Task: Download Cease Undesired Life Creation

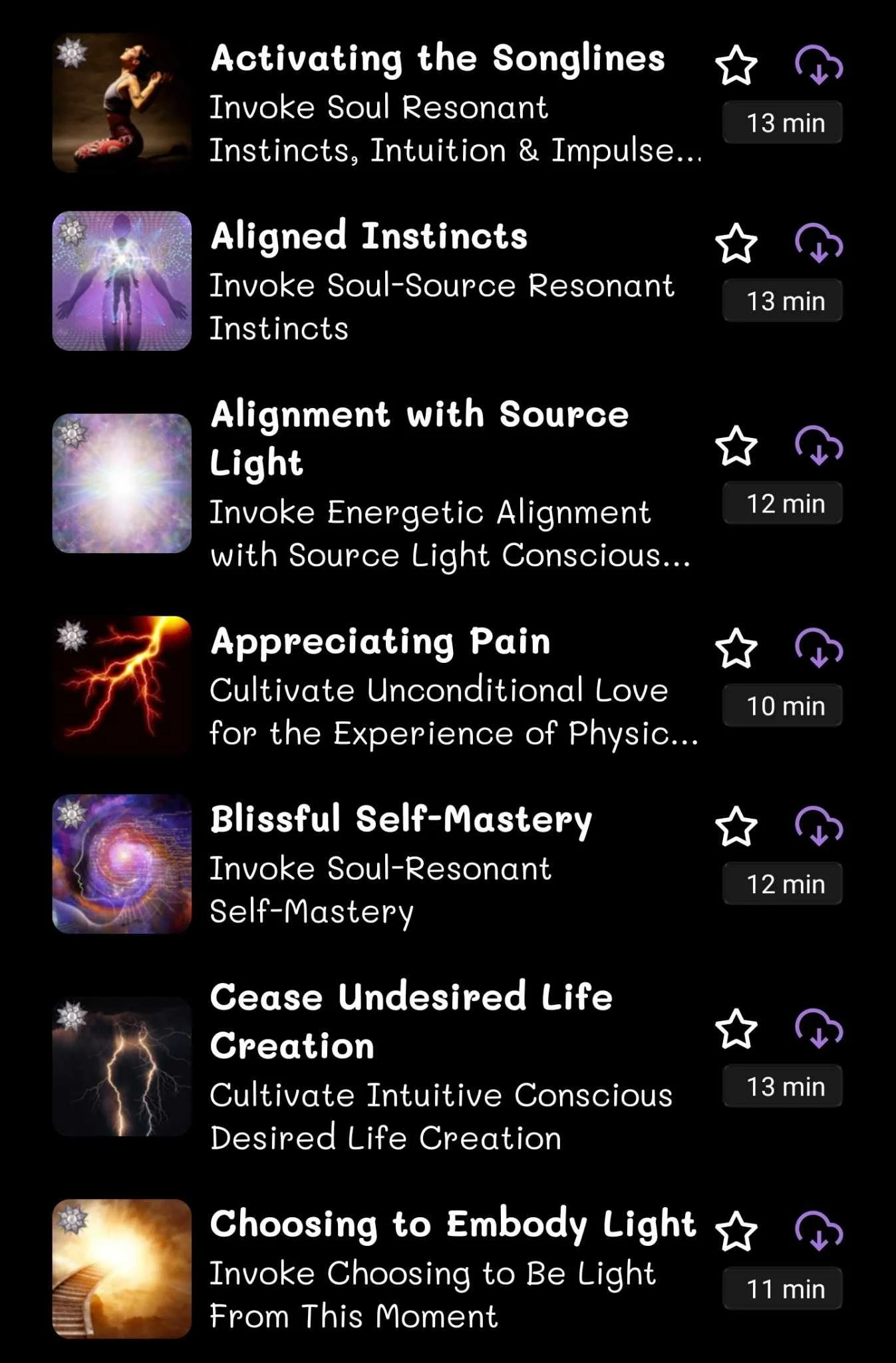Action: pos(819,1029)
